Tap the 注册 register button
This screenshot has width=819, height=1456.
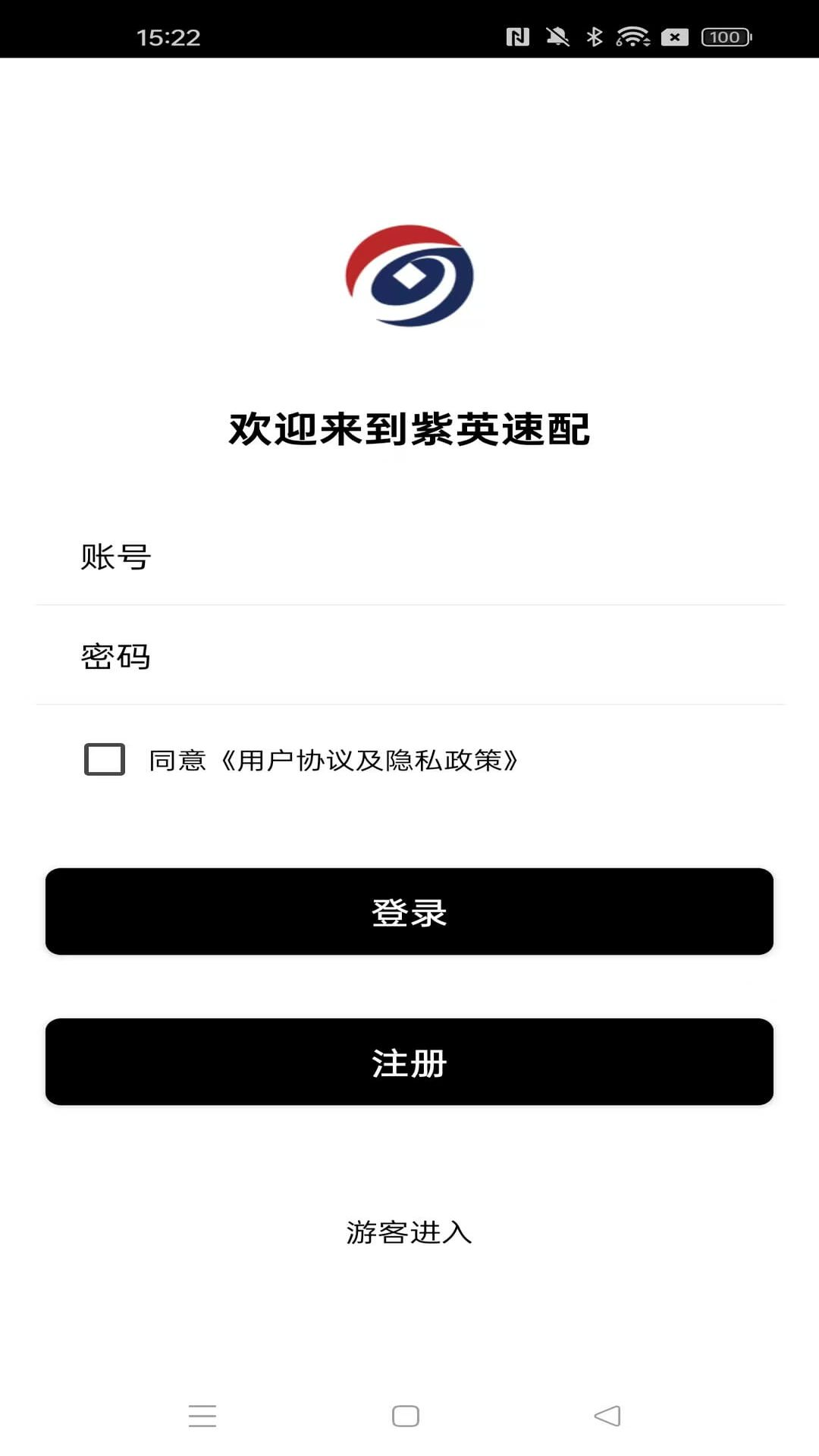coord(409,1062)
